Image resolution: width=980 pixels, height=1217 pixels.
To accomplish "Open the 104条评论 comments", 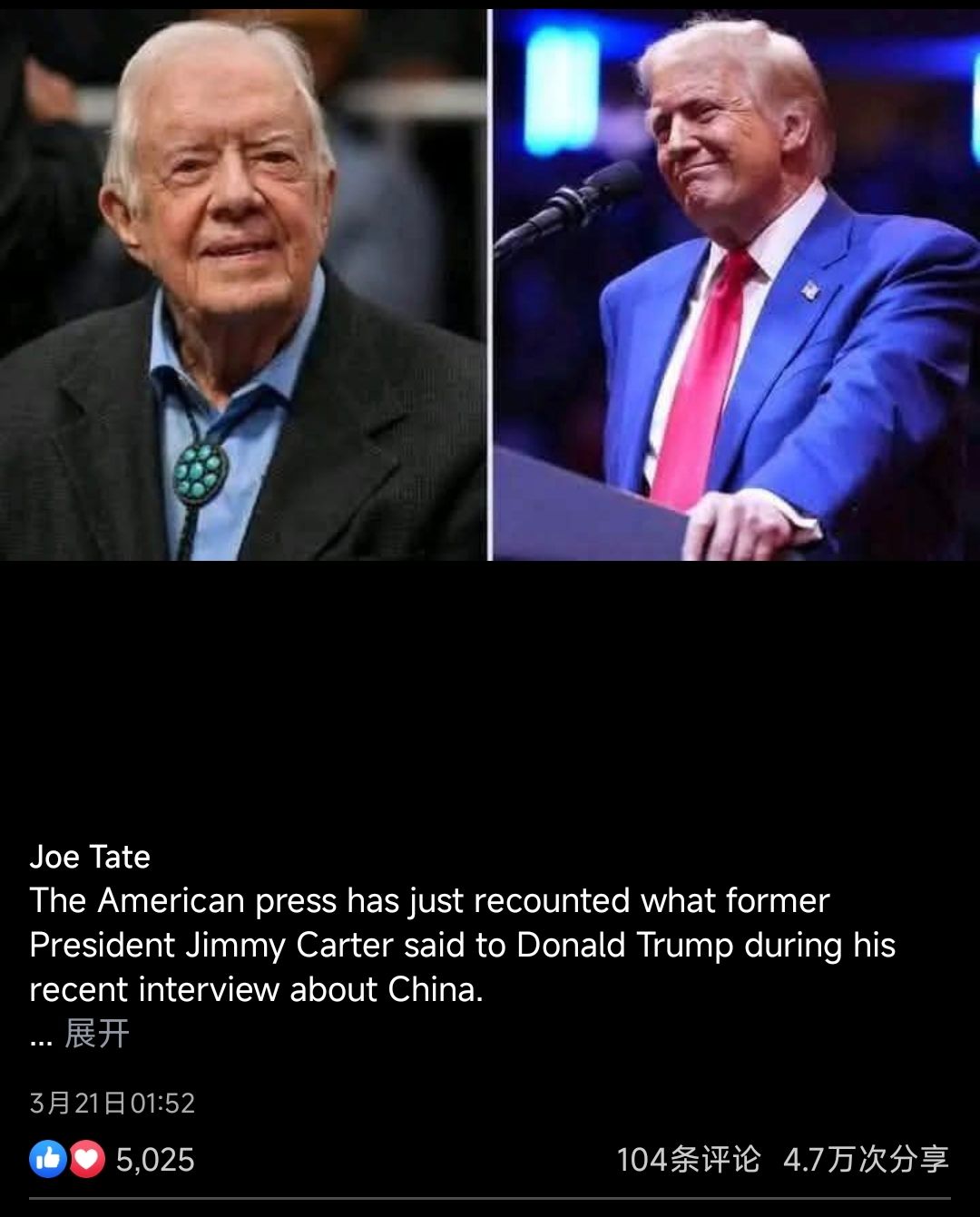I will pos(688,1159).
